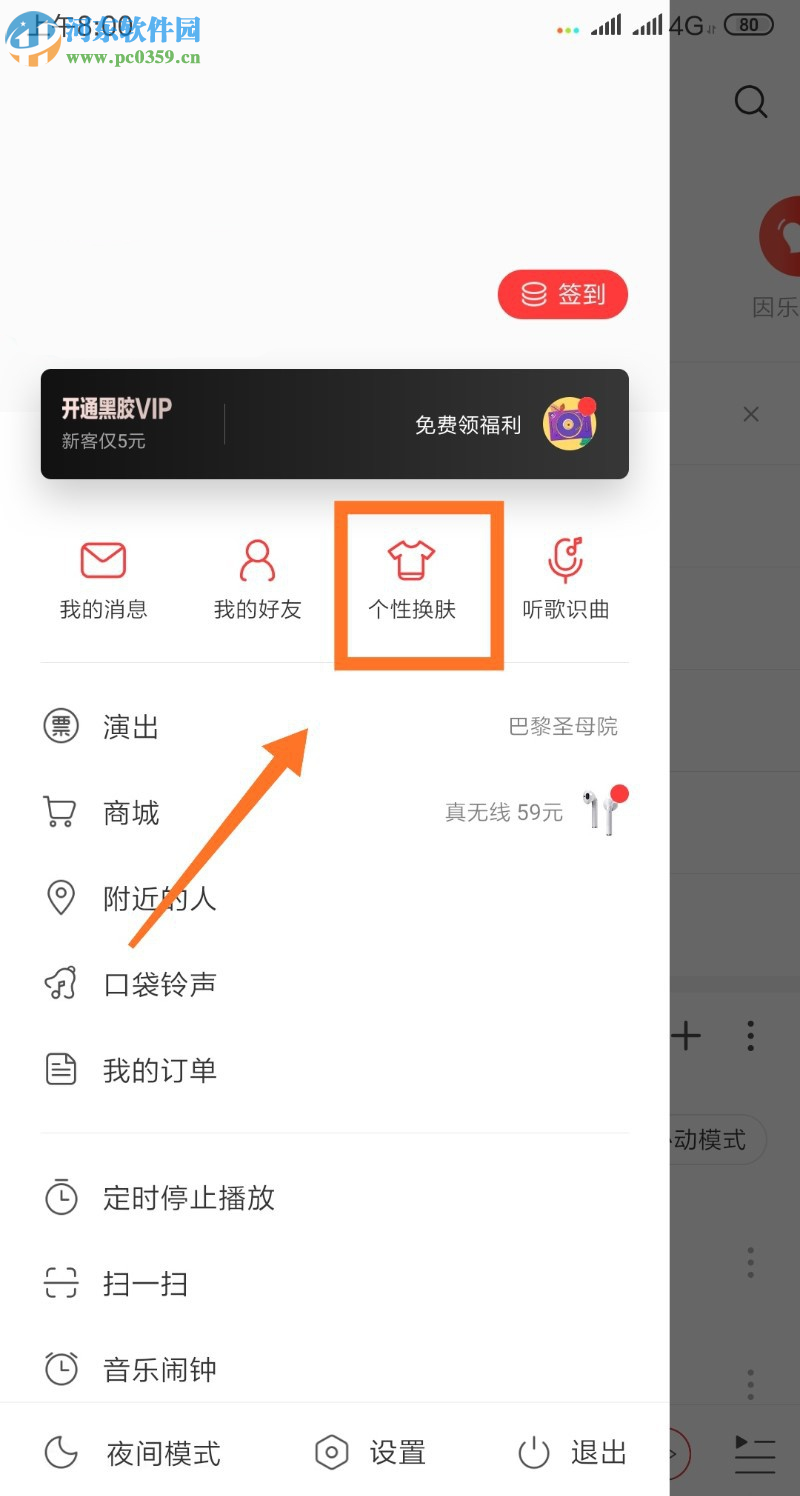Tap 退出 to exit app

click(x=573, y=1453)
